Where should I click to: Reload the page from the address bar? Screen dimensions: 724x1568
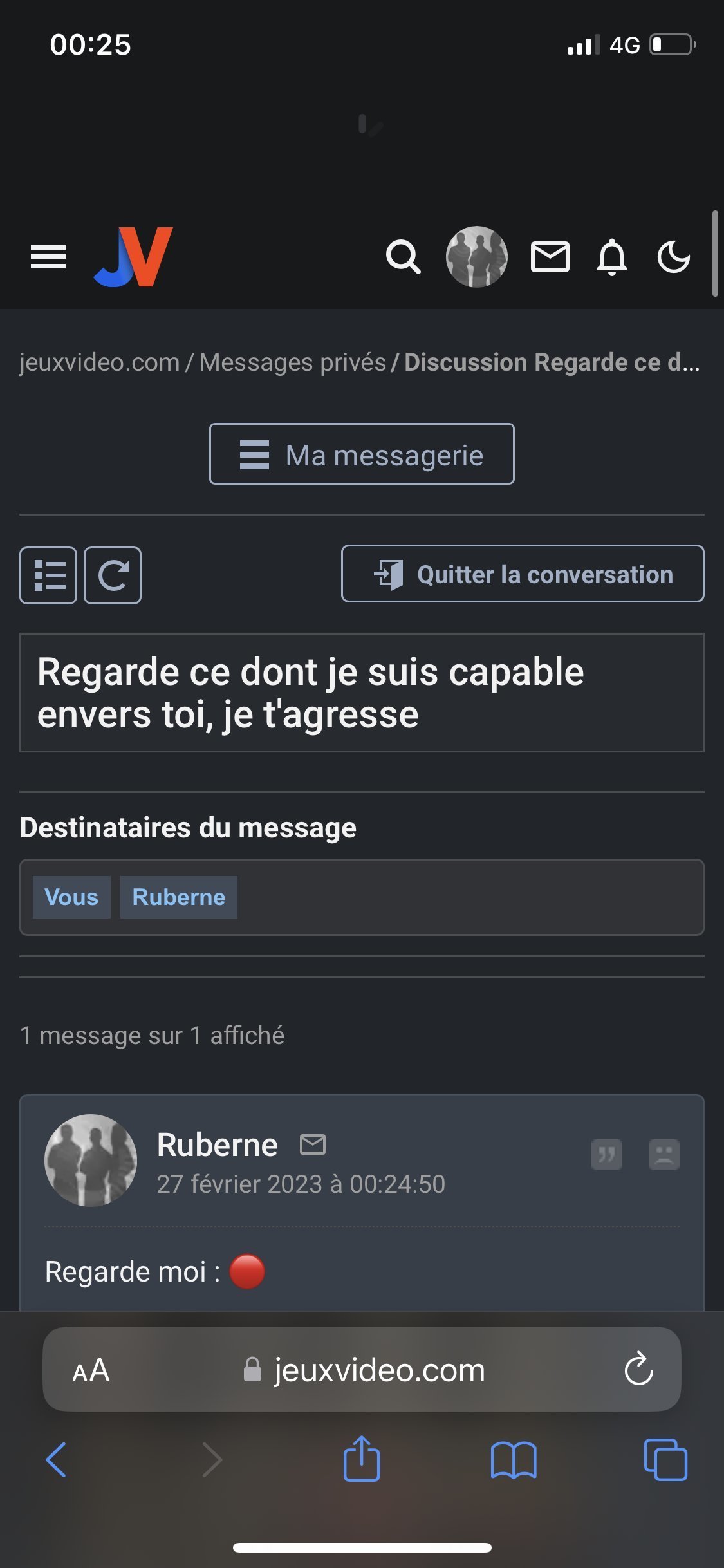point(638,1369)
